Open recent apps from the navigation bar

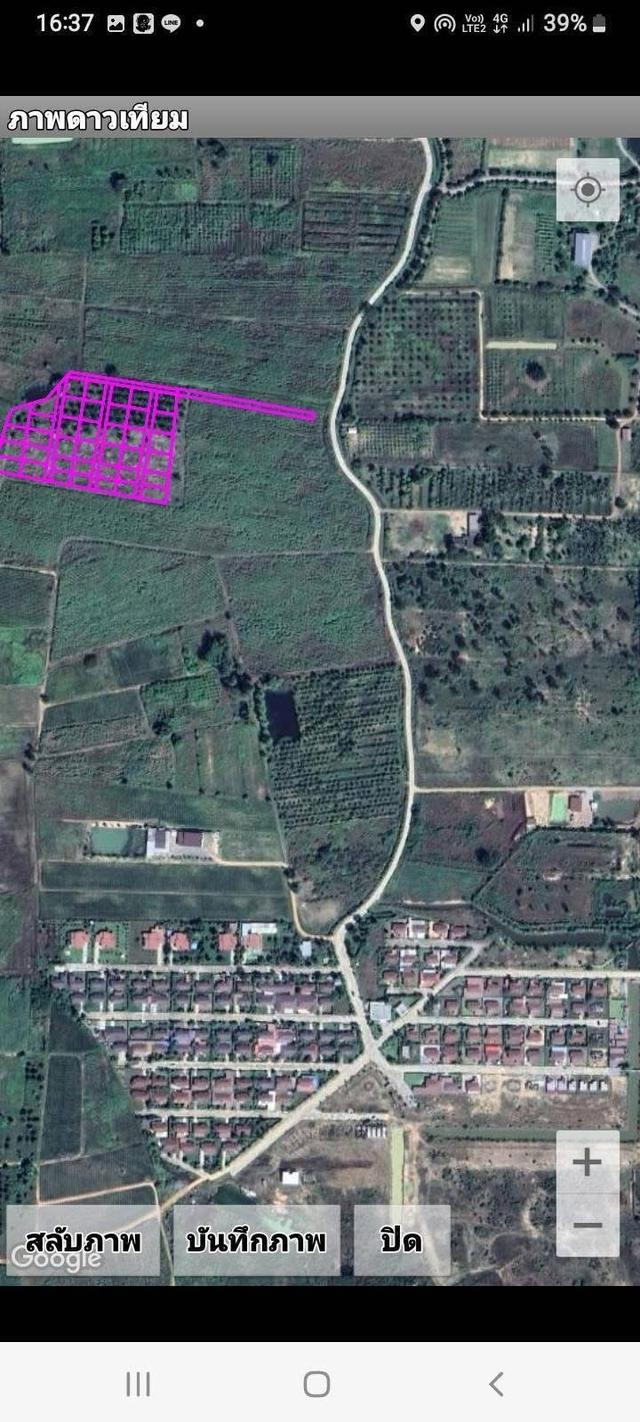138,1383
